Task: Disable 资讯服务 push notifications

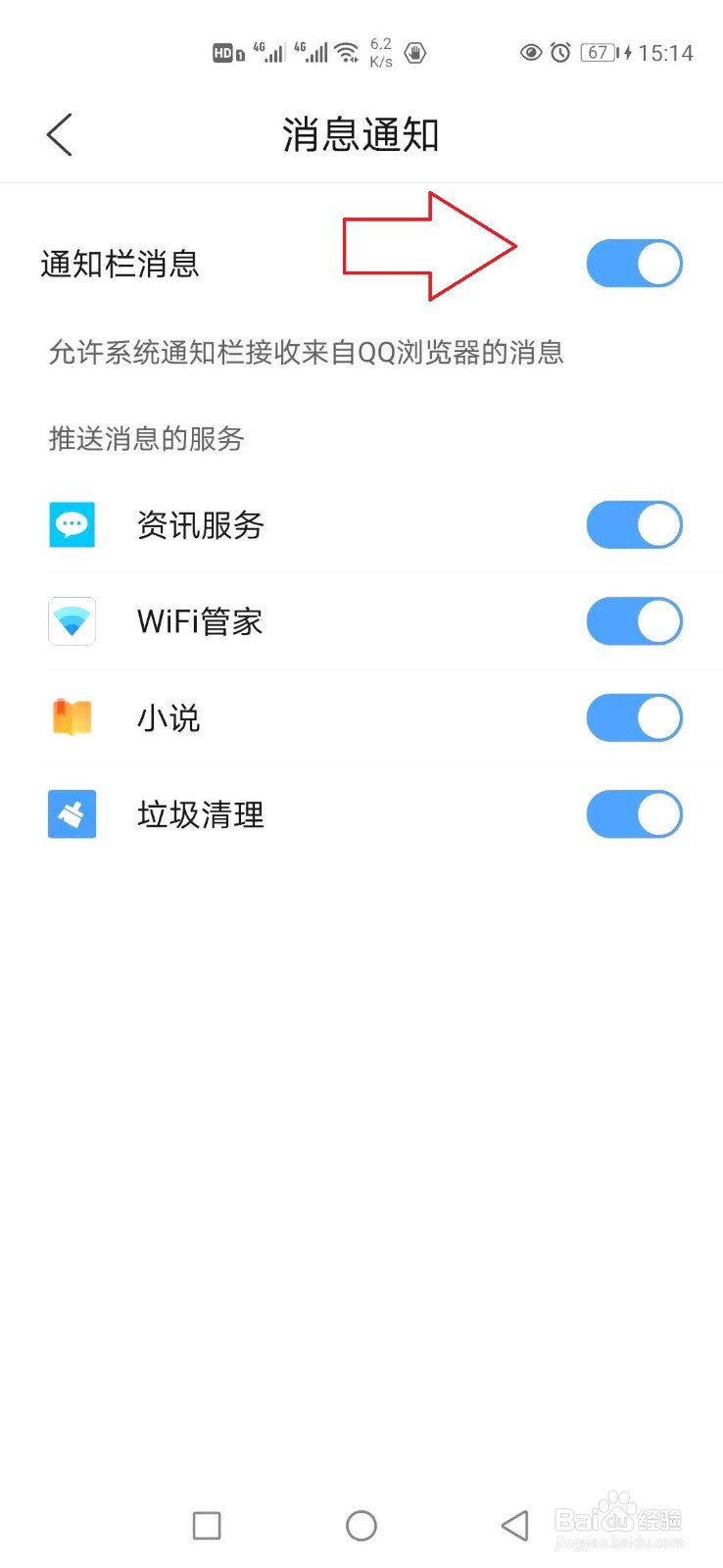Action: [x=634, y=525]
